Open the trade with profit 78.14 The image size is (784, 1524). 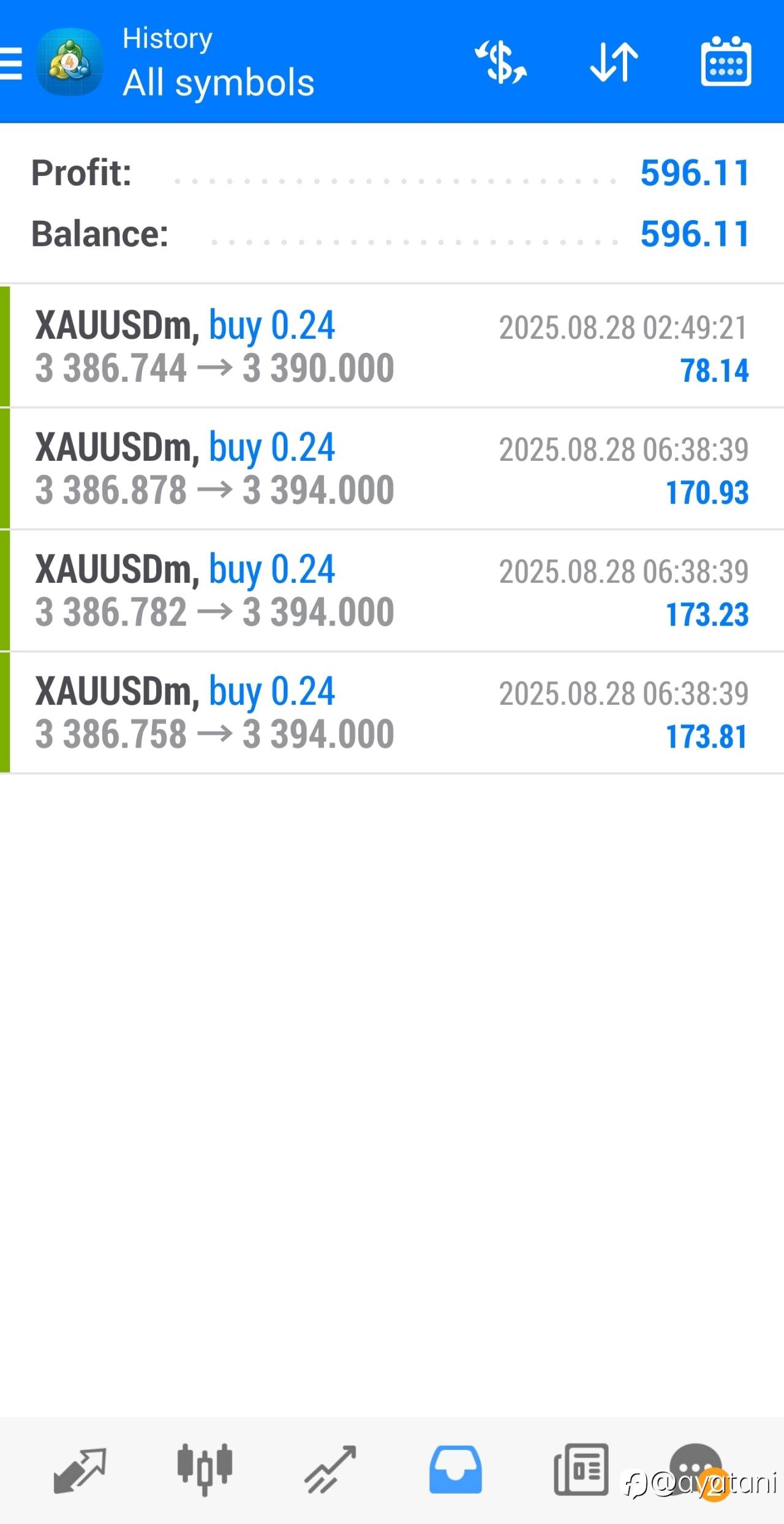click(392, 346)
